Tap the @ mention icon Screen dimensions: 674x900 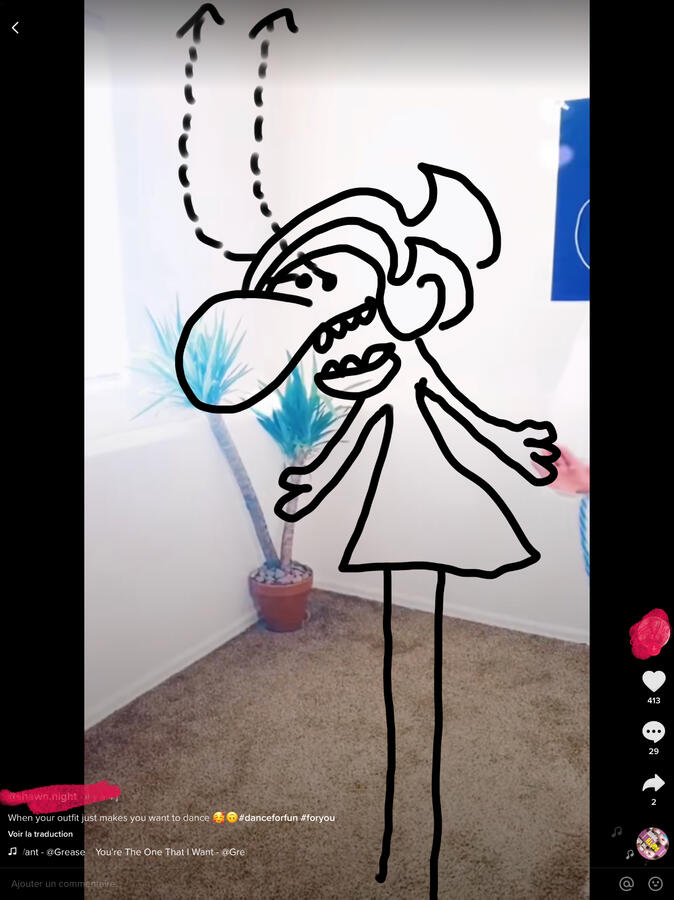(x=627, y=884)
